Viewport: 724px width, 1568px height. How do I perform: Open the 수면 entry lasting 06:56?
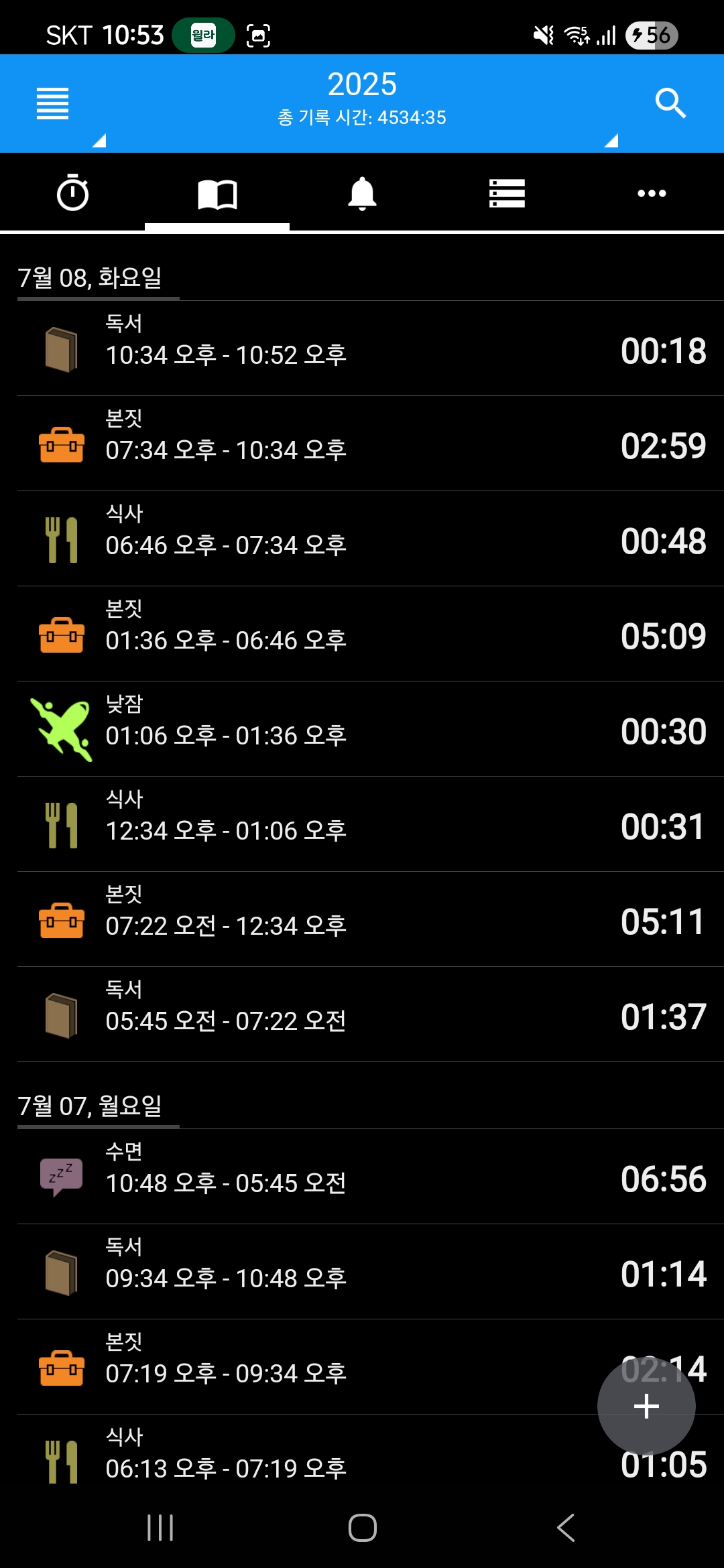pyautogui.click(x=370, y=1177)
